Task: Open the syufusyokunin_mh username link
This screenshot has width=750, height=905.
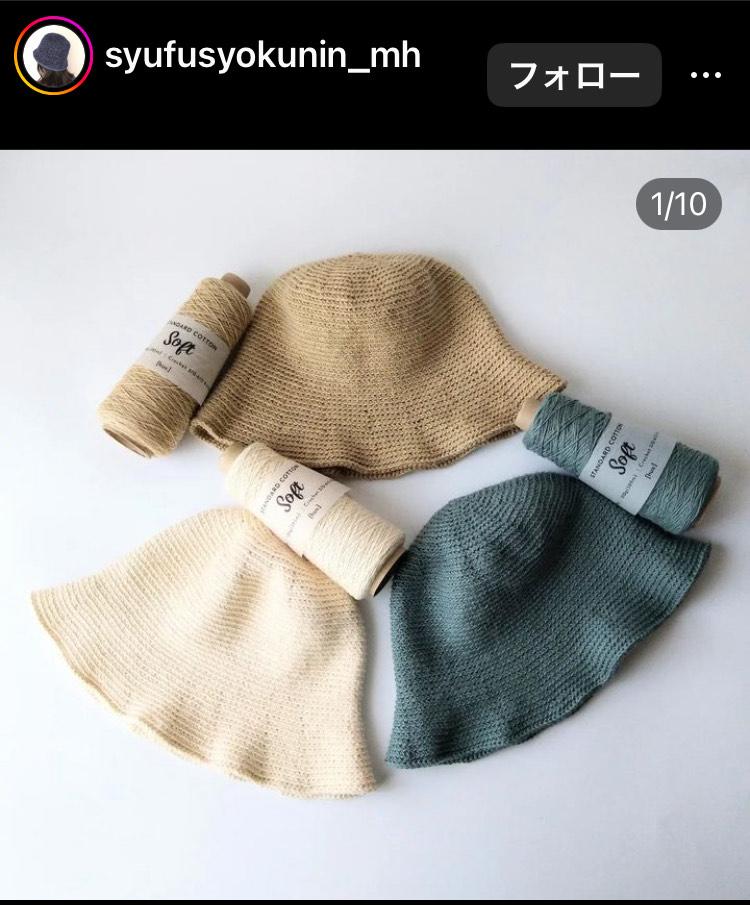Action: click(x=263, y=56)
